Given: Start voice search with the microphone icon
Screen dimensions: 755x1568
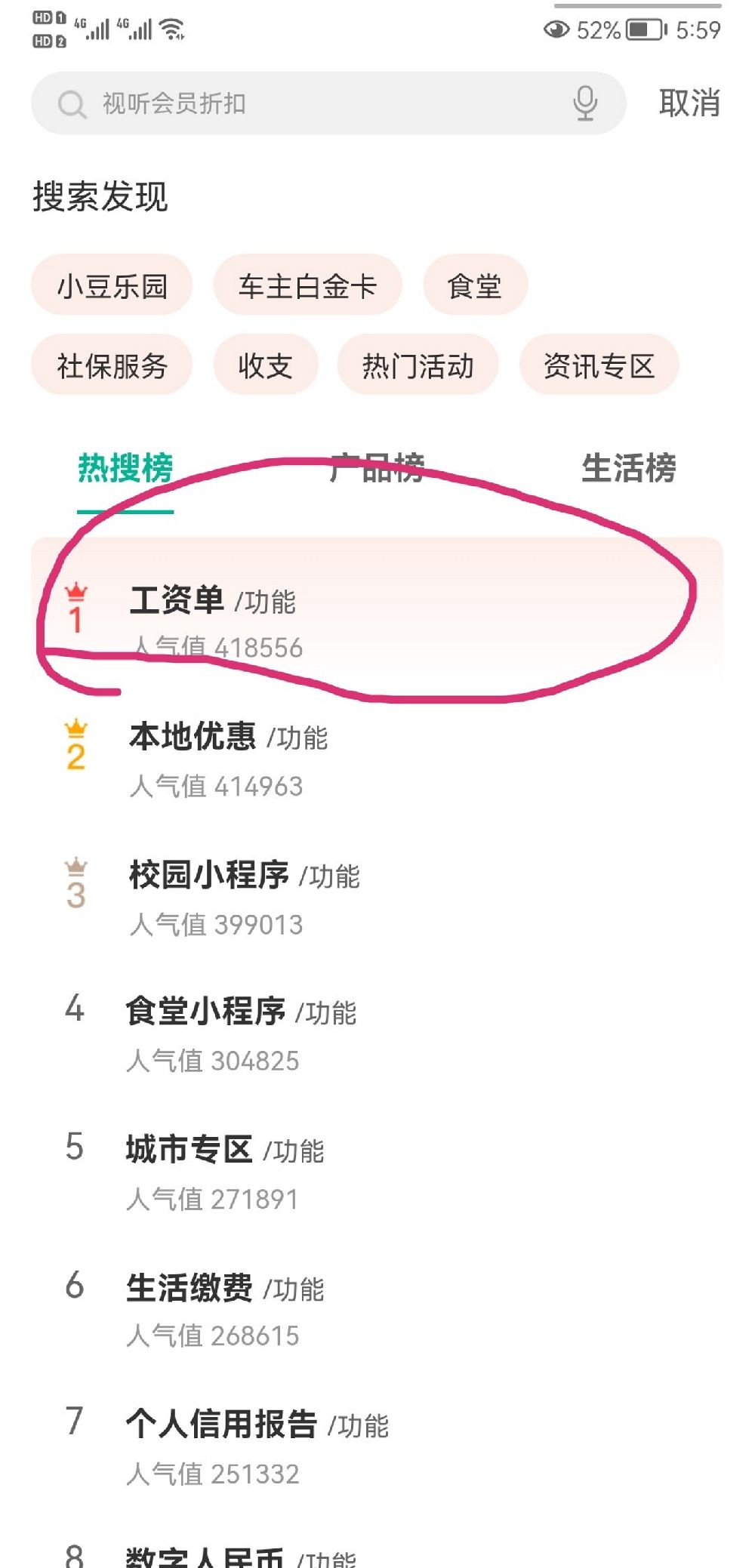Looking at the screenshot, I should click(585, 103).
